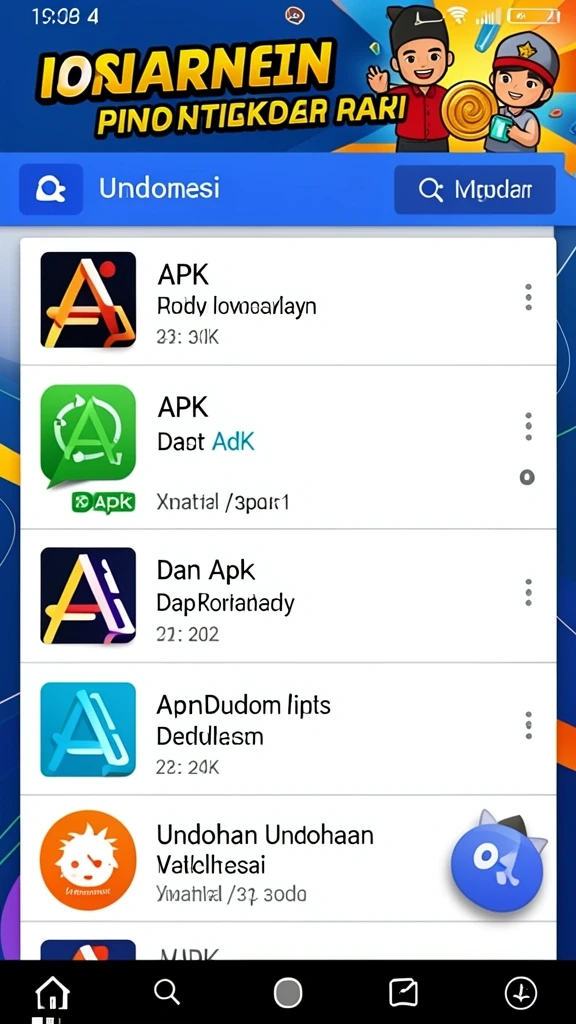Tap the blue floating cat button
576x1024 pixels.
point(498,861)
